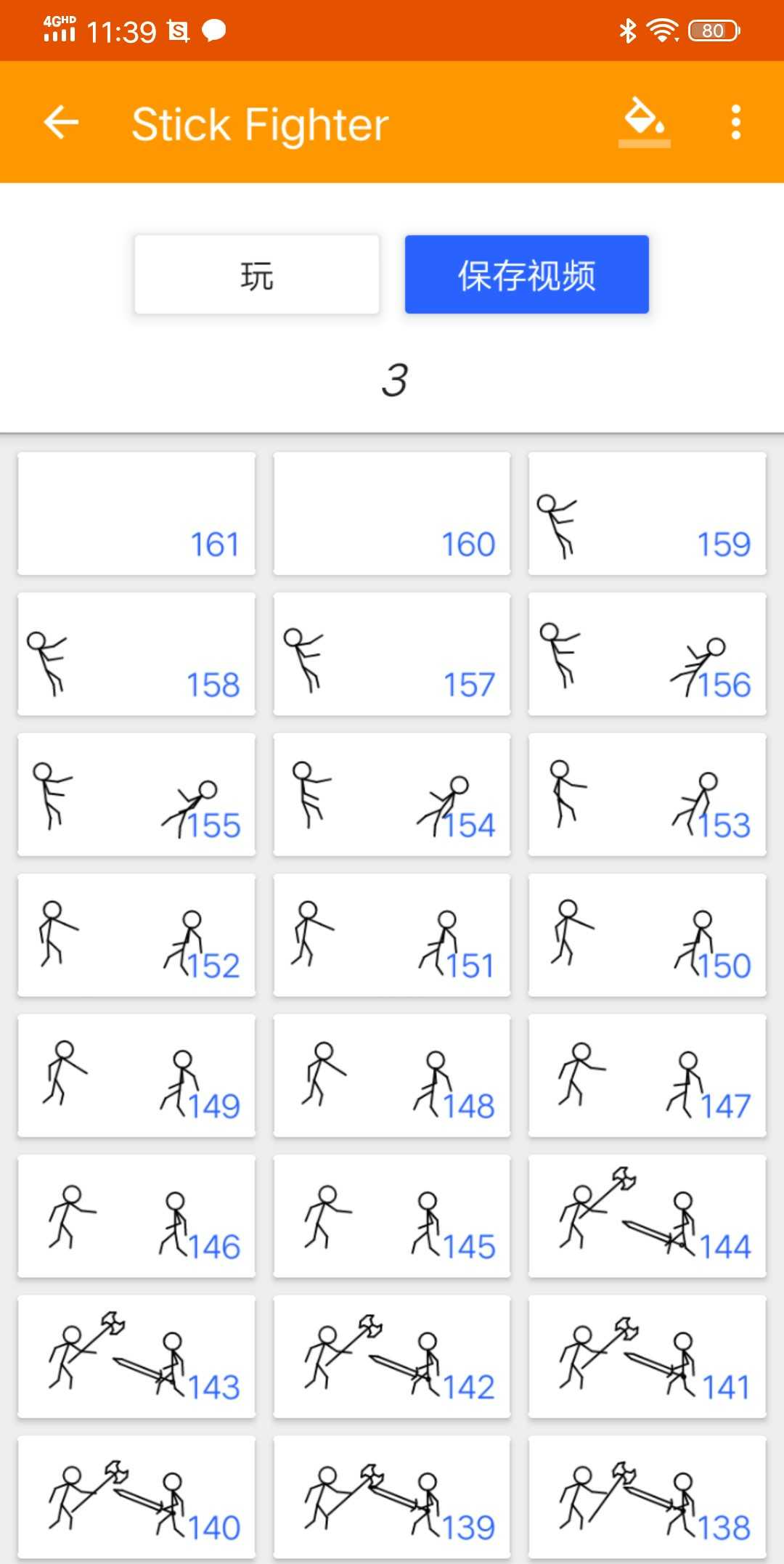The width and height of the screenshot is (784, 1564).
Task: Select frame 152
Action: click(136, 935)
